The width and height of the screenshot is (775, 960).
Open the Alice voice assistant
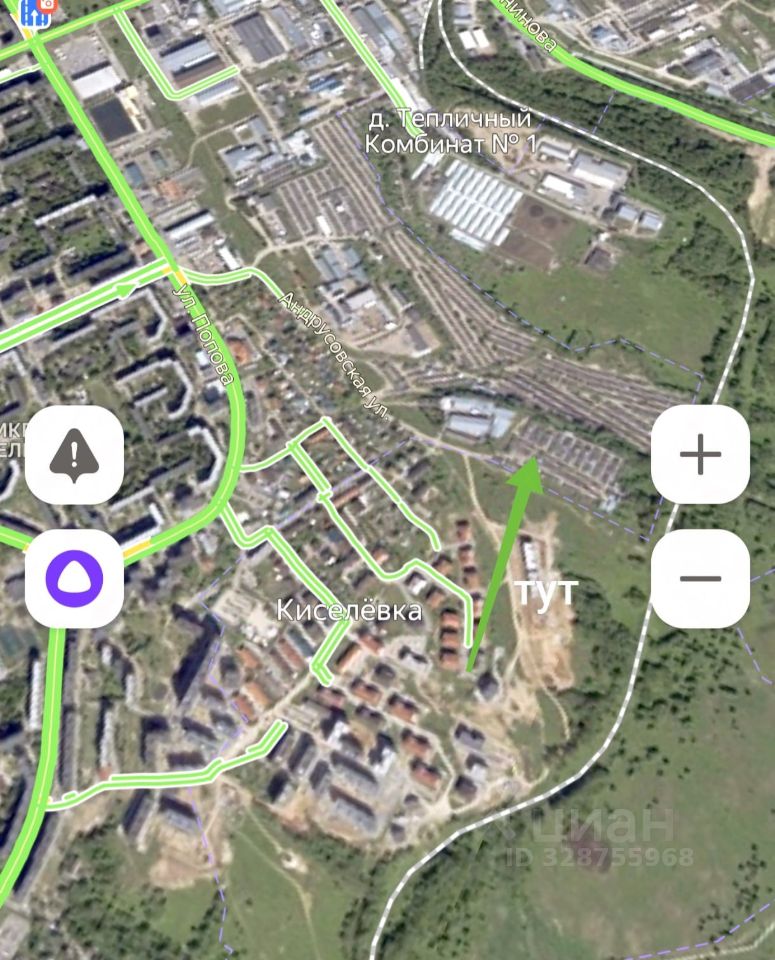[x=75, y=579]
